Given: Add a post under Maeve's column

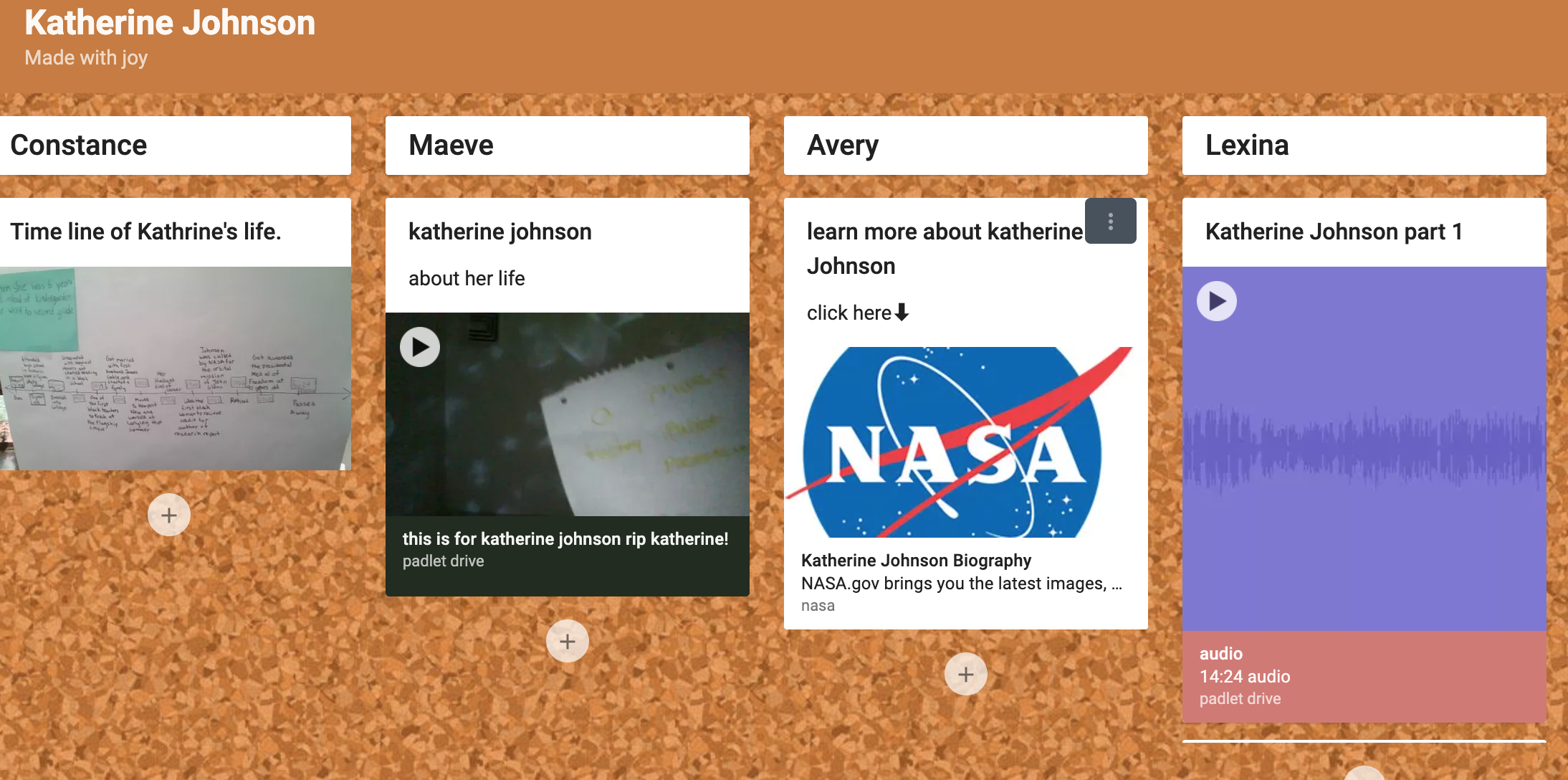Looking at the screenshot, I should tap(567, 641).
